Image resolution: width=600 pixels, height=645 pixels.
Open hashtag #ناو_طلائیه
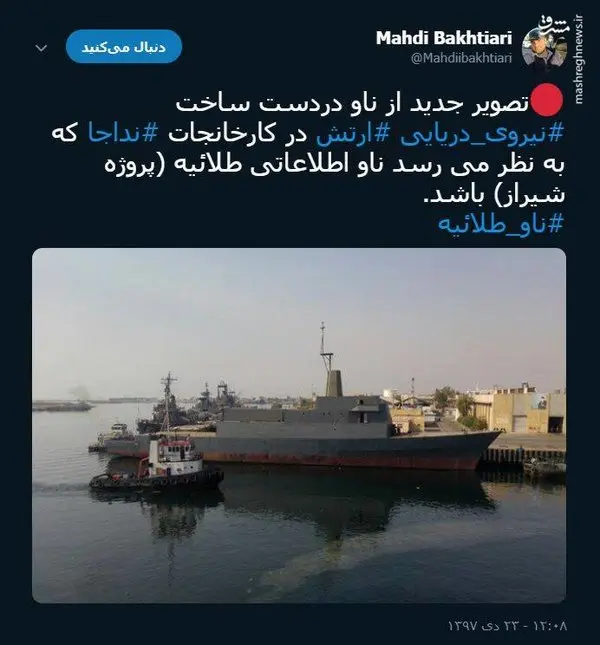coord(494,223)
